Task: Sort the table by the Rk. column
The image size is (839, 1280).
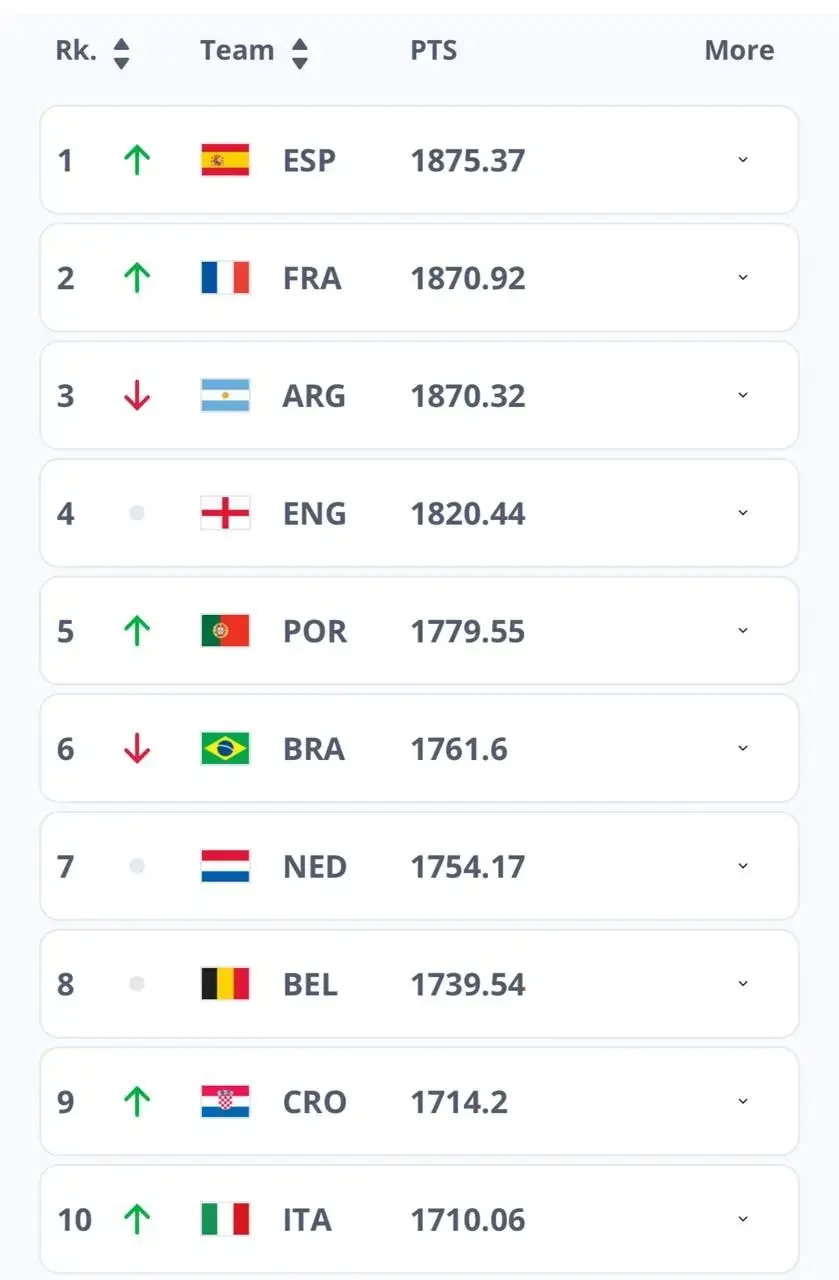Action: 120,53
